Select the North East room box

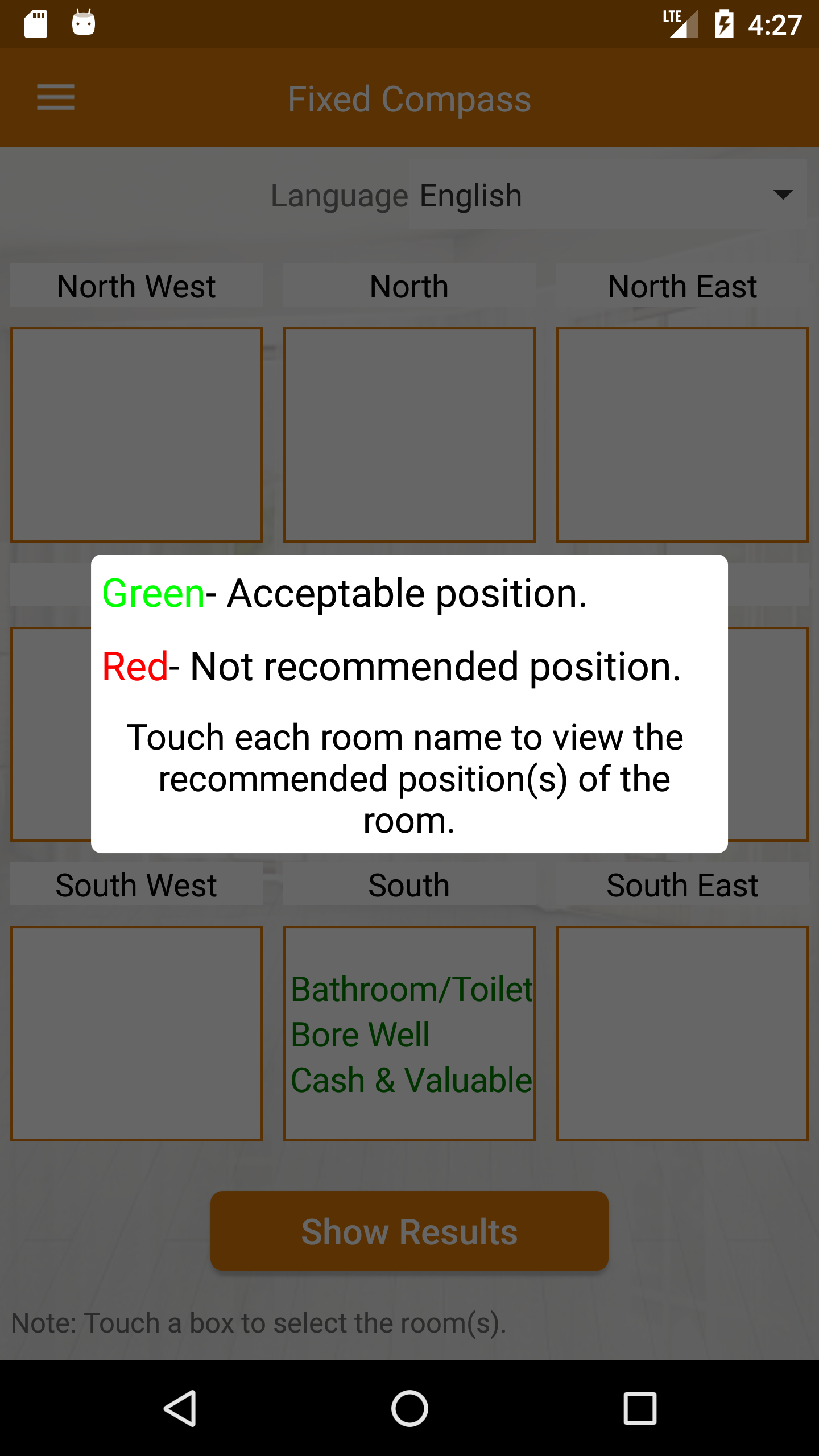click(x=682, y=435)
